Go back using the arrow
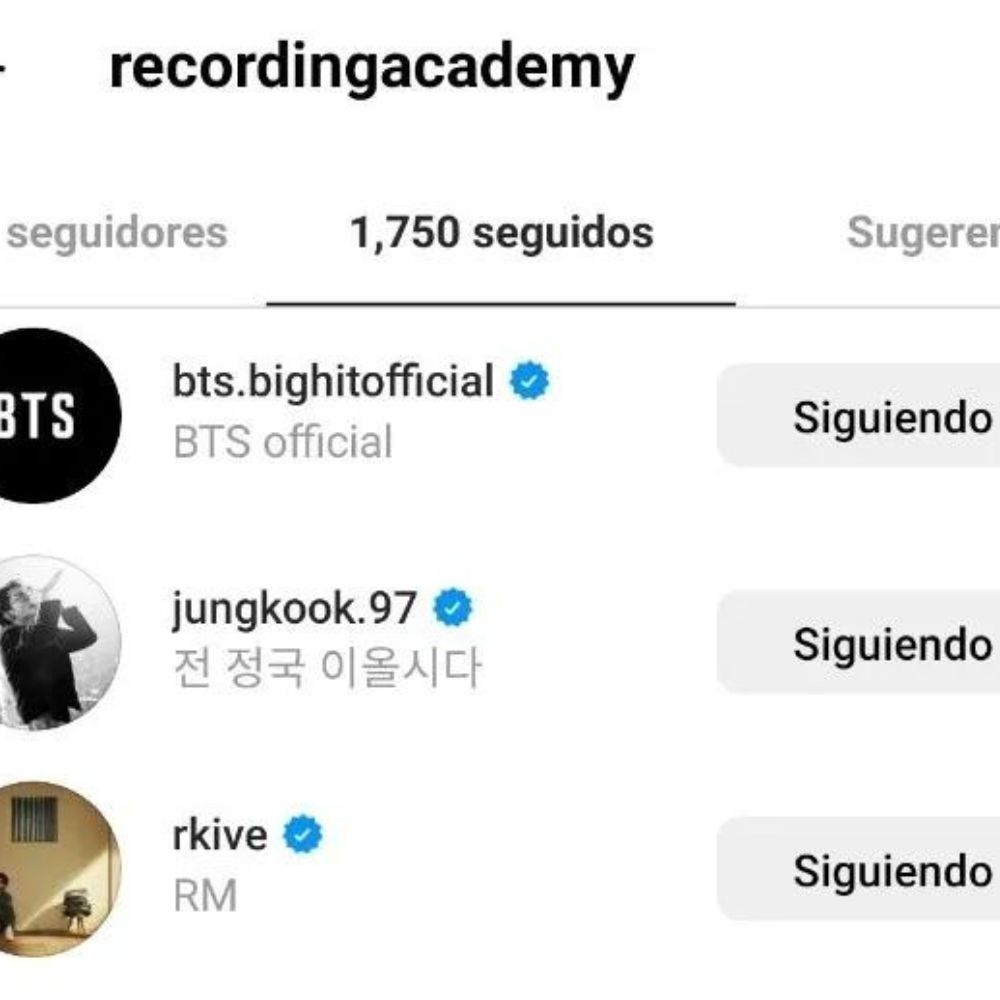1000x1000 pixels. 3,70
